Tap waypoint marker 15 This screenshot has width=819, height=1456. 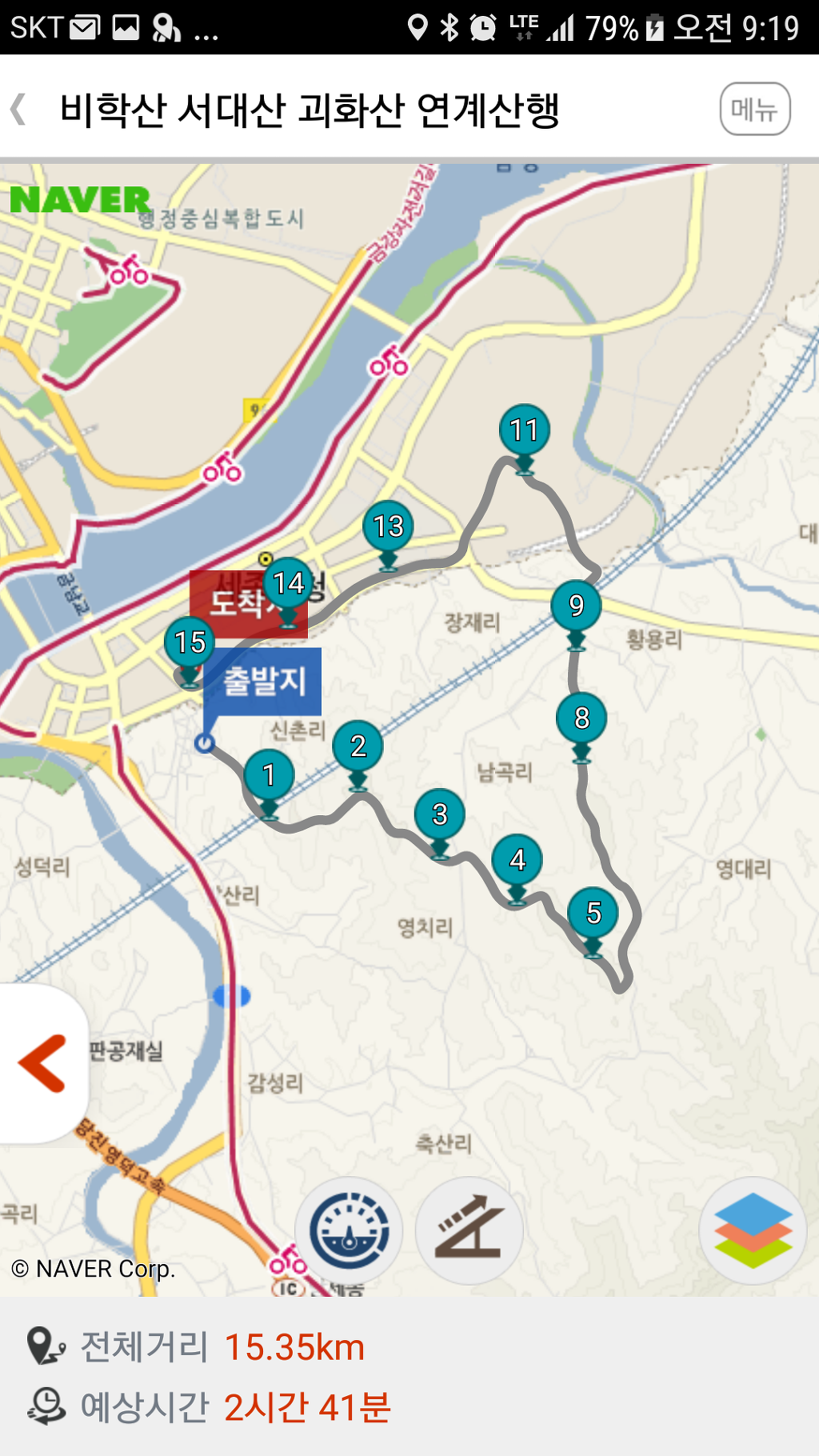pyautogui.click(x=190, y=642)
